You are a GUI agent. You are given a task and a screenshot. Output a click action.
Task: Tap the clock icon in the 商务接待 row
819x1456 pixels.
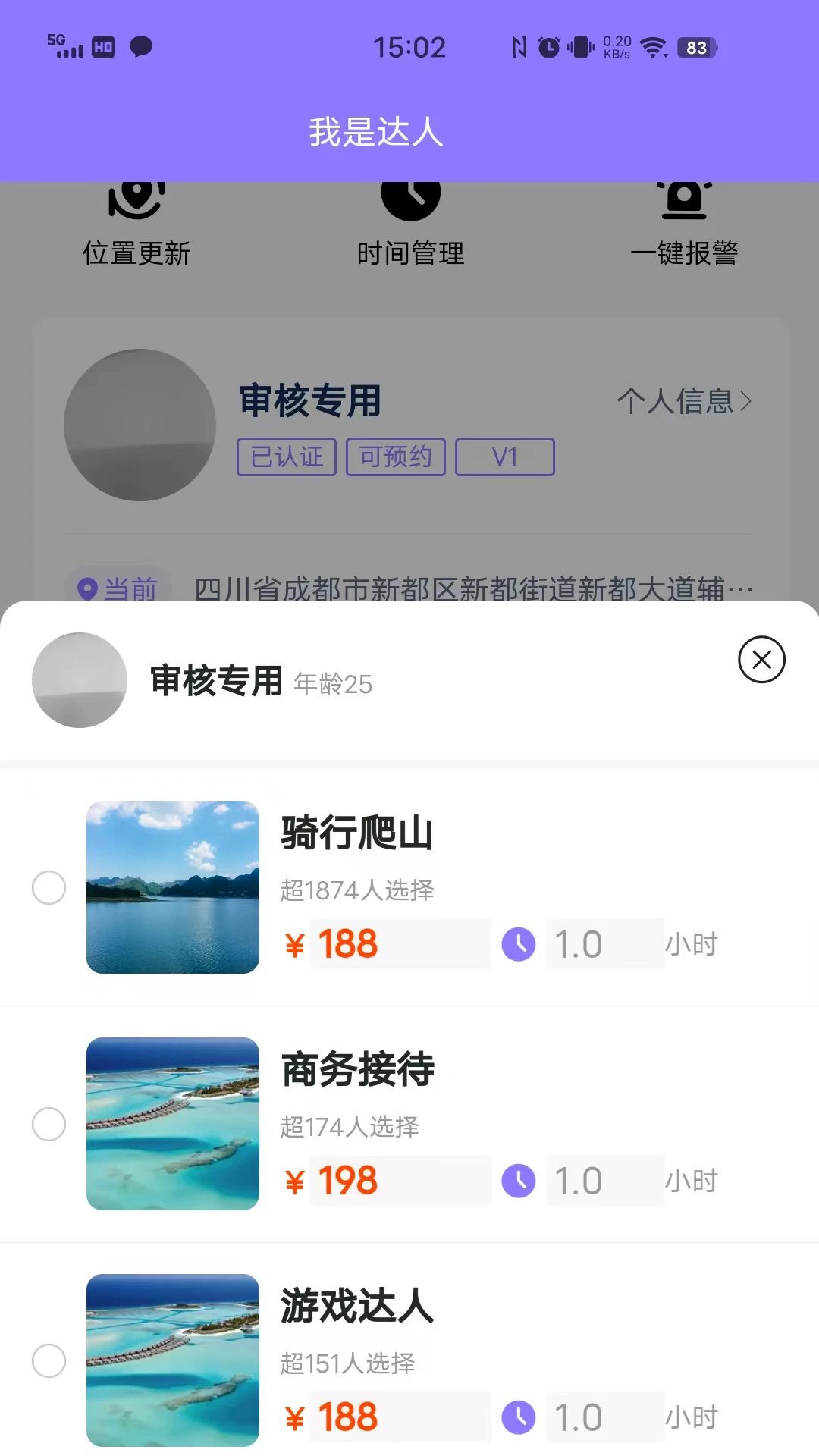pos(518,1181)
